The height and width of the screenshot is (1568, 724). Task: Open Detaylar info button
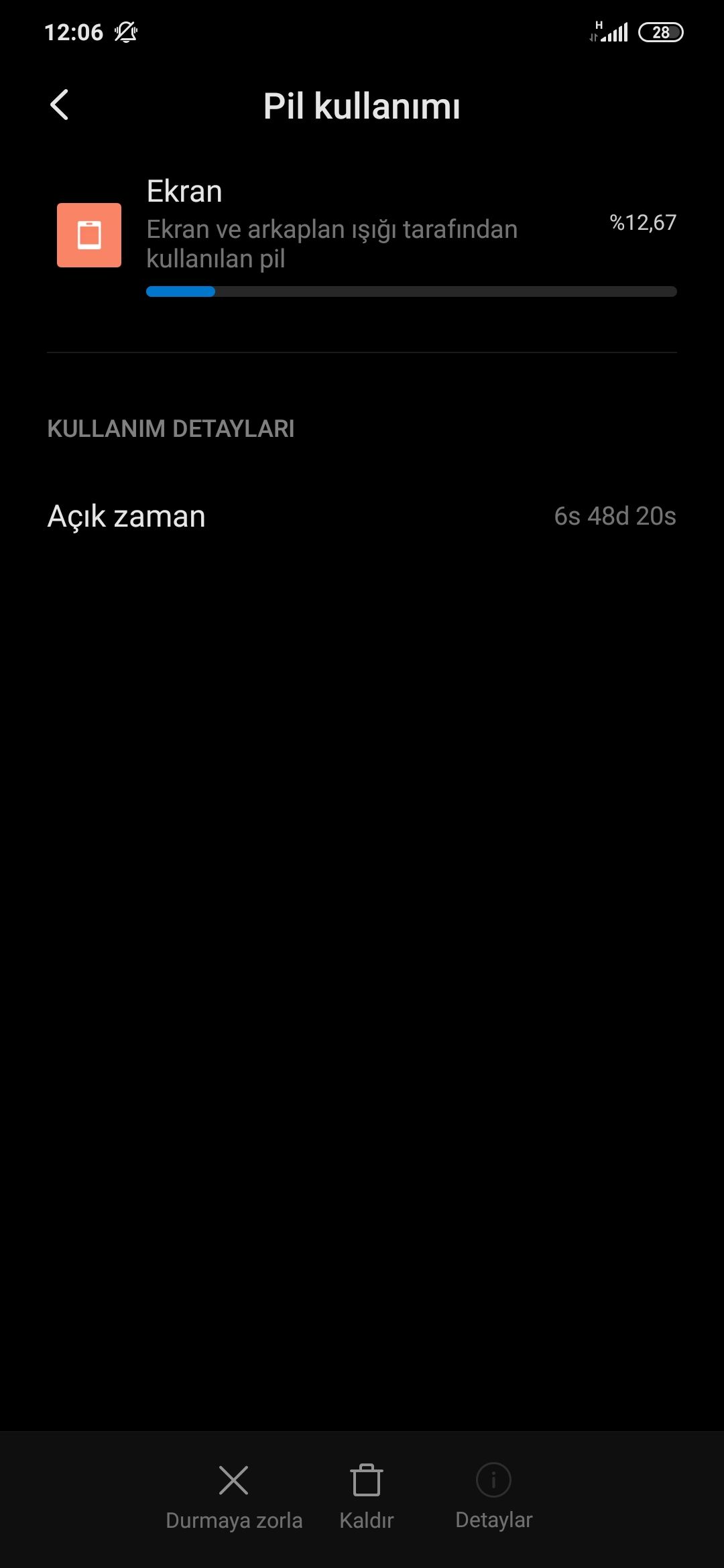[494, 1496]
